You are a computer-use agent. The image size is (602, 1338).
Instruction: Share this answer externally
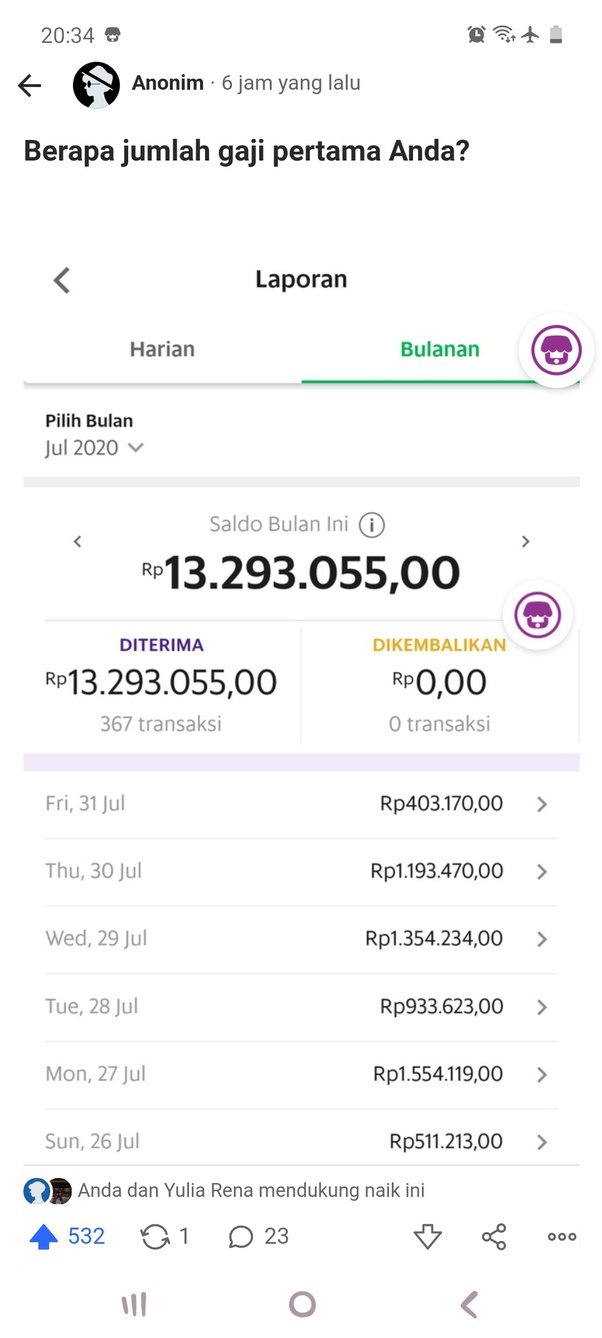[494, 1237]
